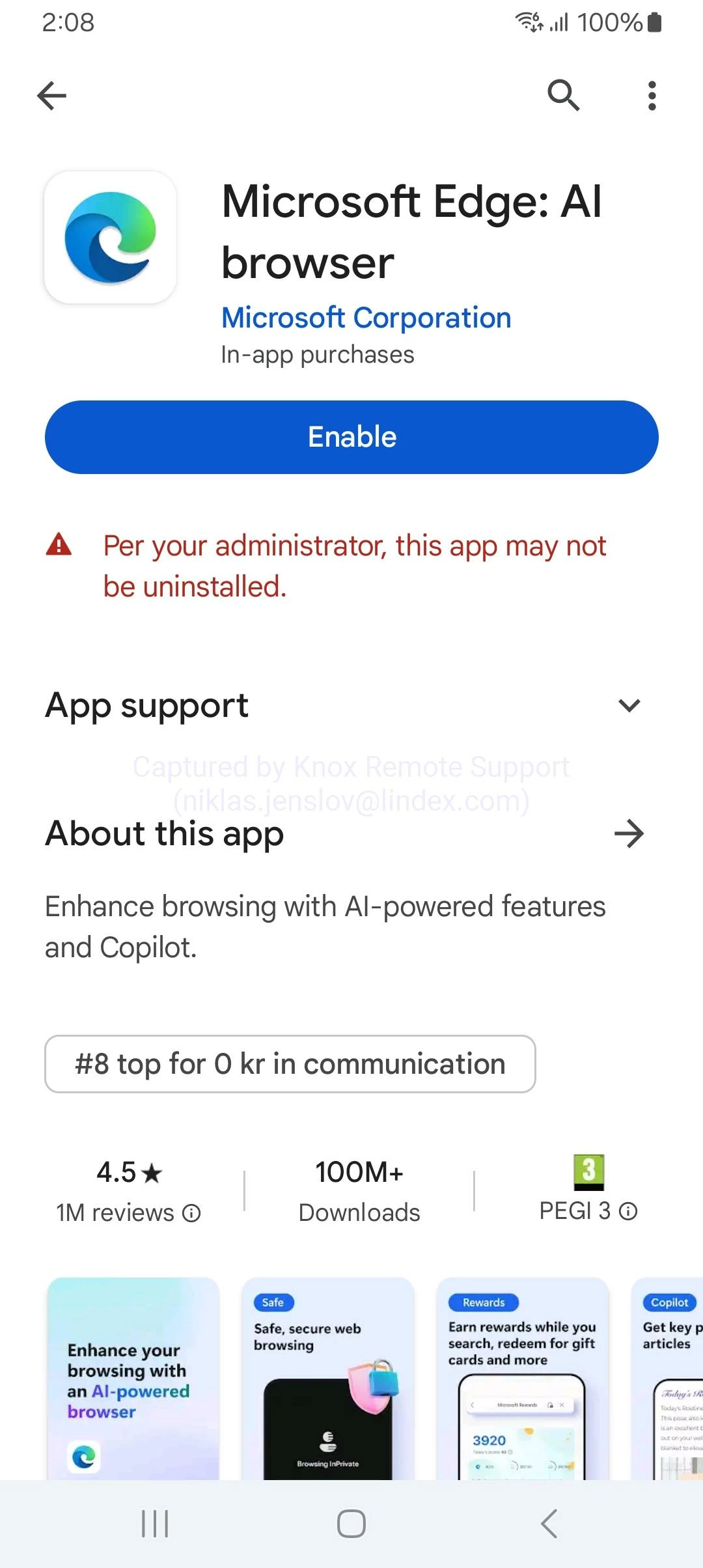Image resolution: width=703 pixels, height=1568 pixels.
Task: Tap the system home button
Action: pos(351,1524)
